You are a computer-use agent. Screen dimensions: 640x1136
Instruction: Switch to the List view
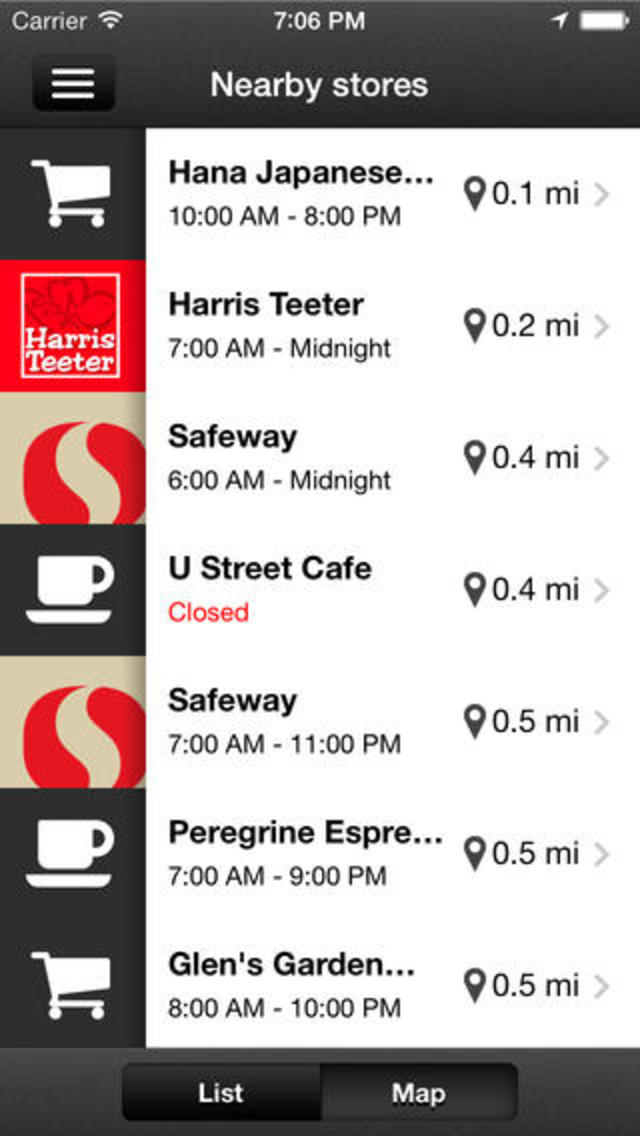point(221,1093)
